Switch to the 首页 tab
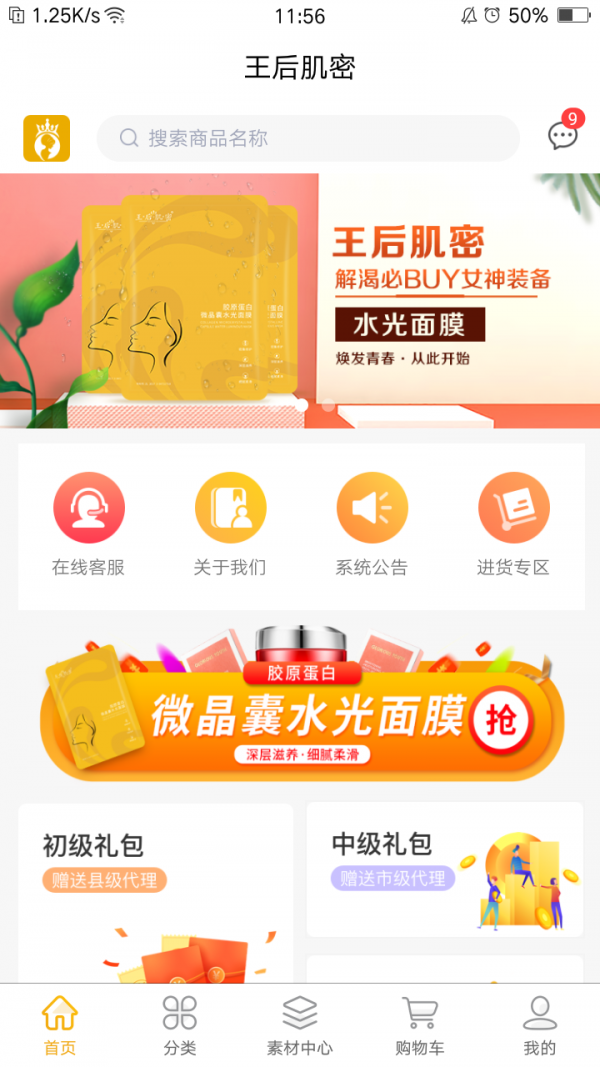This screenshot has width=600, height=1067. coord(60,1025)
